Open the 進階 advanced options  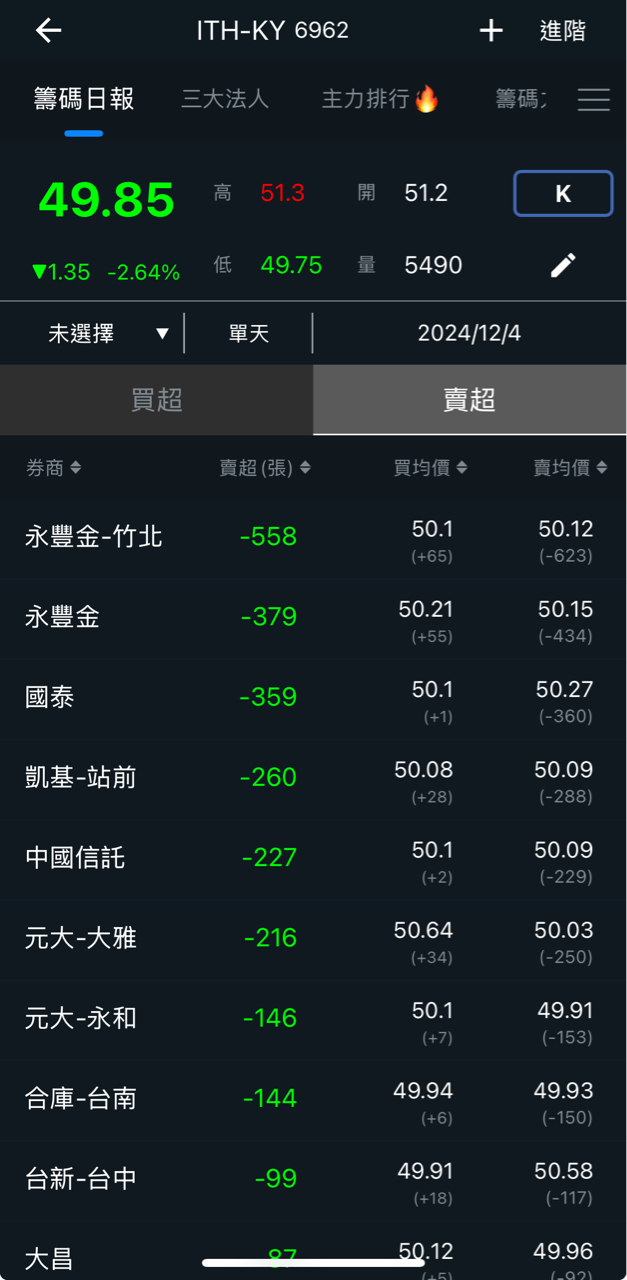click(562, 31)
